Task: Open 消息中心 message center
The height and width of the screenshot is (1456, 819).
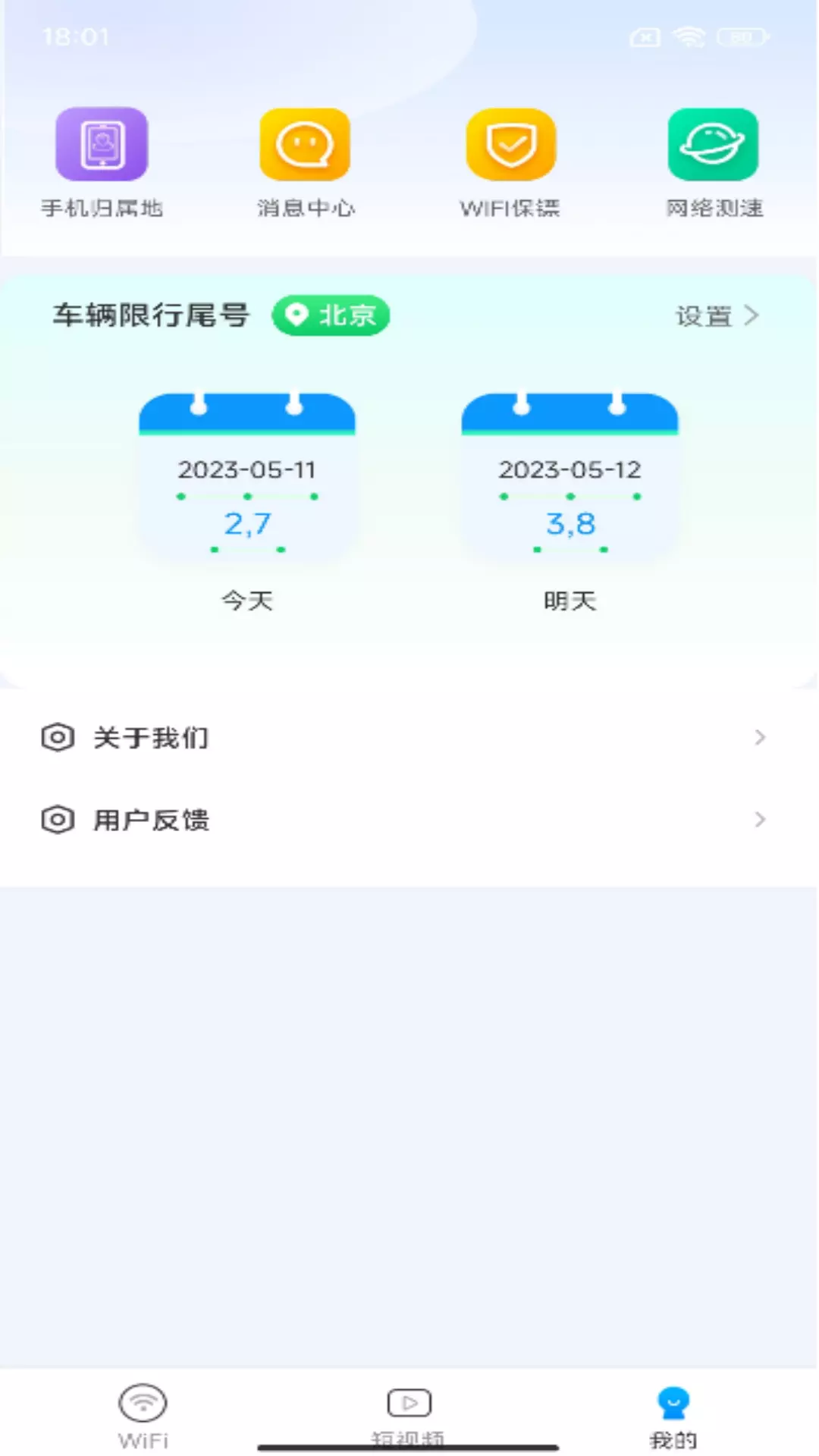Action: click(305, 162)
